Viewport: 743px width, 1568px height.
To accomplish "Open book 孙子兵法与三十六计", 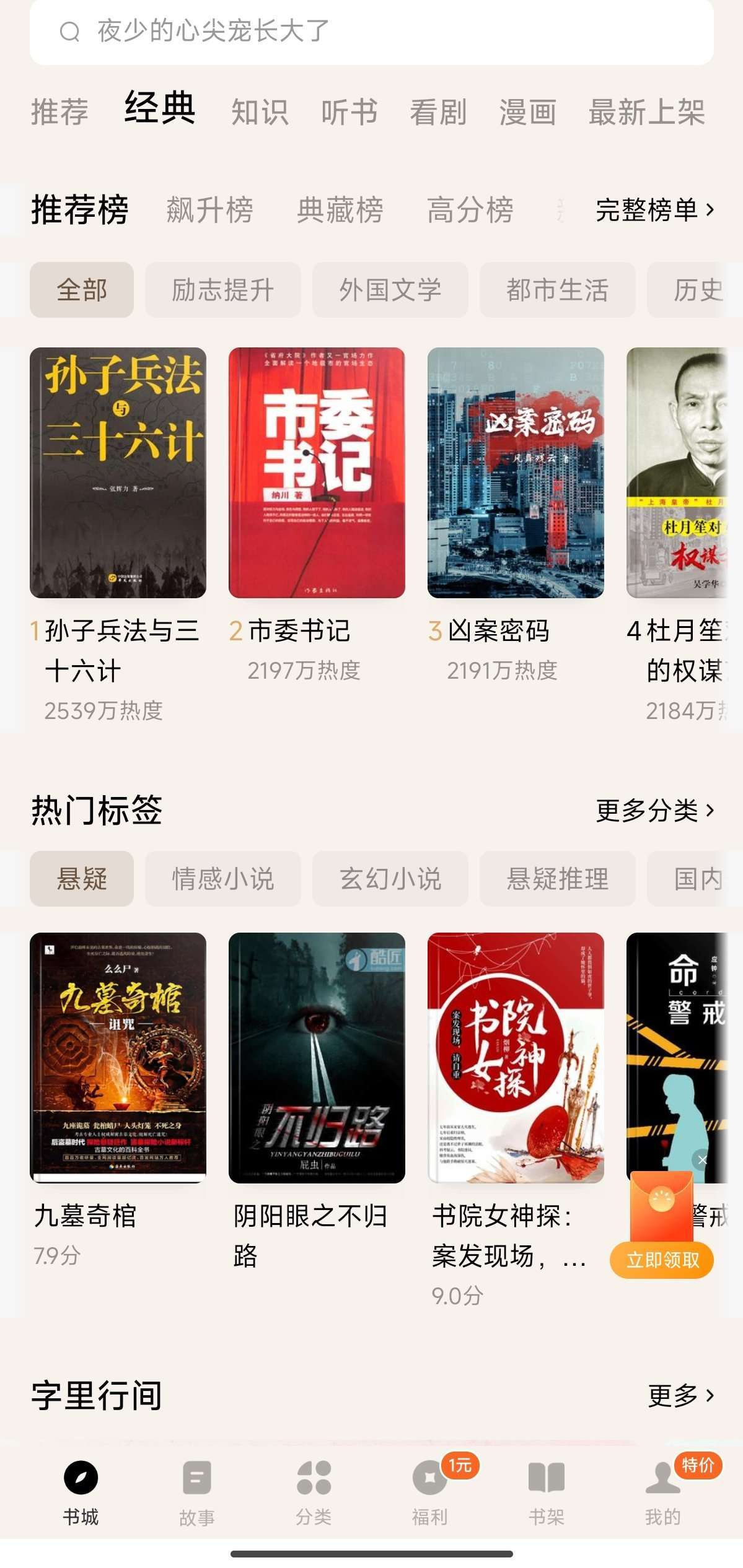I will tap(118, 473).
